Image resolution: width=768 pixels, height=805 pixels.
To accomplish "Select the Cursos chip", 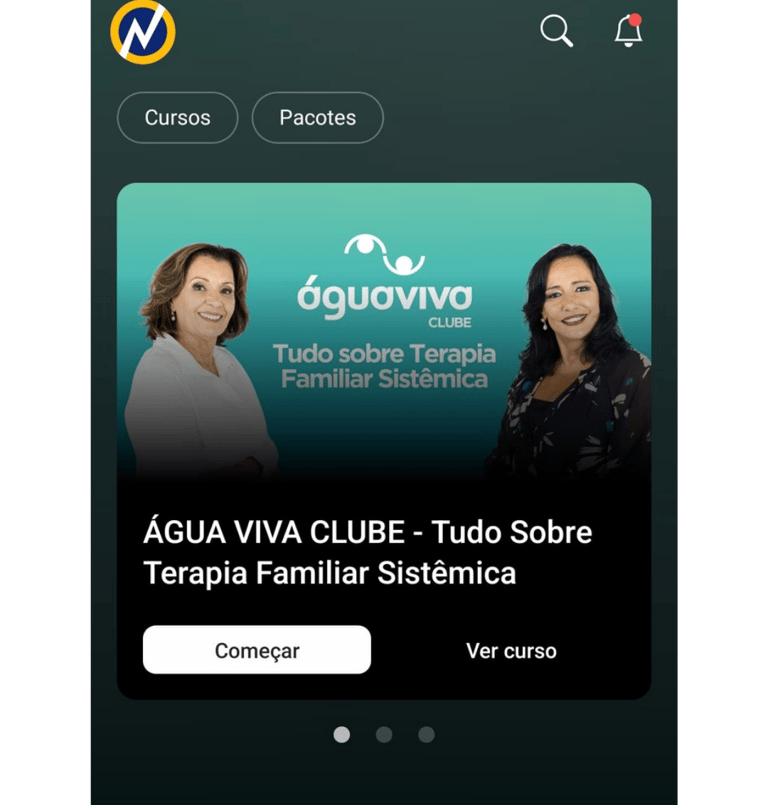I will (178, 118).
